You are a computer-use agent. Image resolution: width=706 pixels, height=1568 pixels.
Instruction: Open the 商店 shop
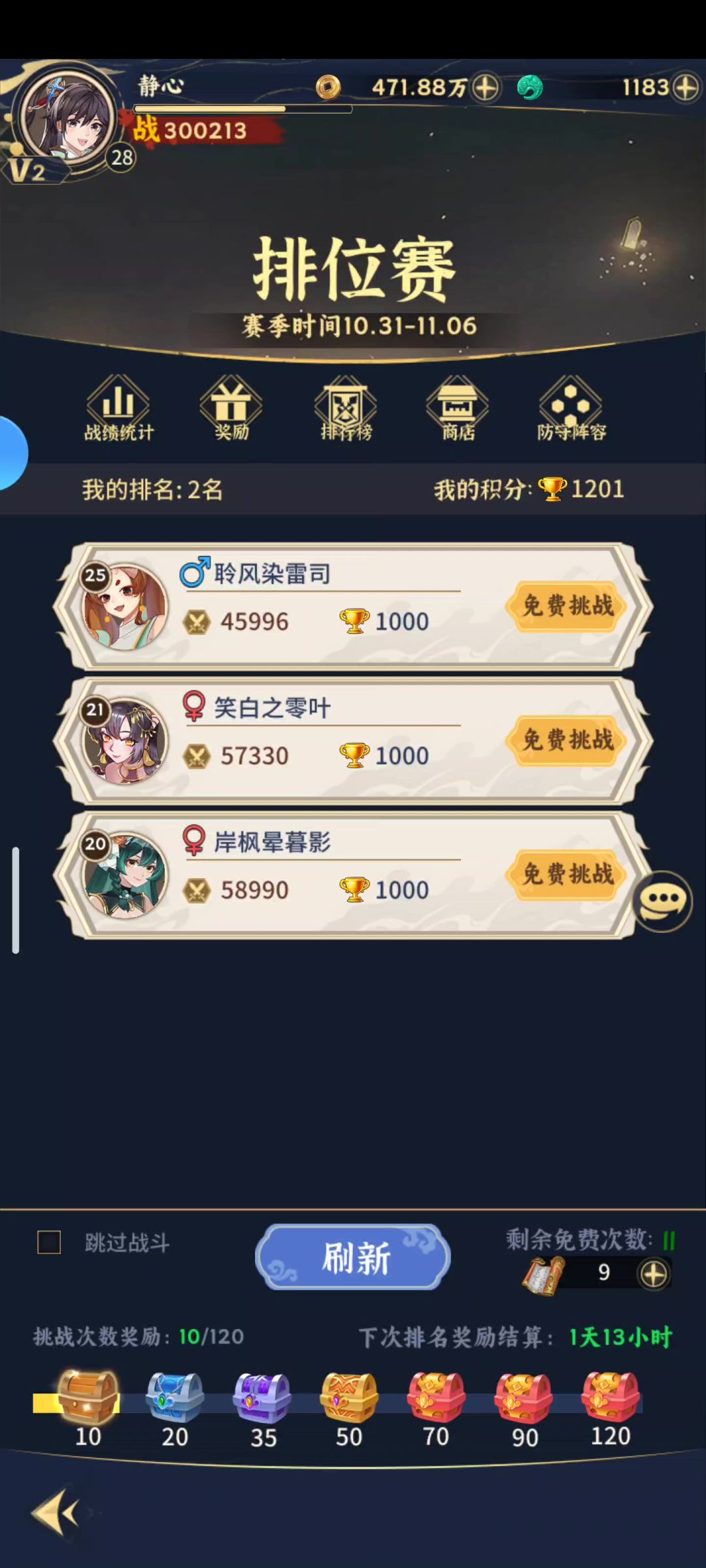[458, 409]
